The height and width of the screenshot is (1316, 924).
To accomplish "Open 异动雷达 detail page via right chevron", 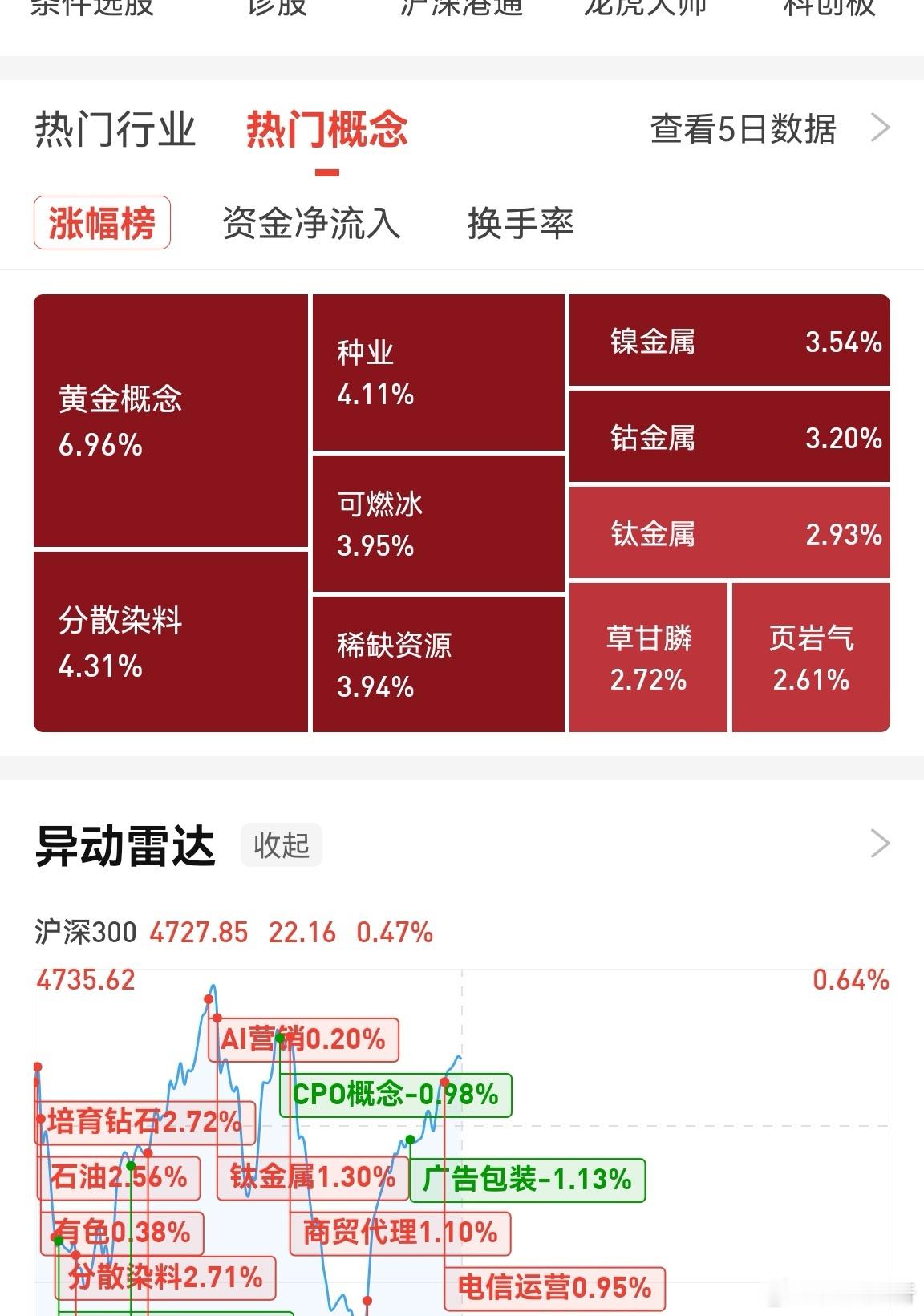I will (881, 843).
